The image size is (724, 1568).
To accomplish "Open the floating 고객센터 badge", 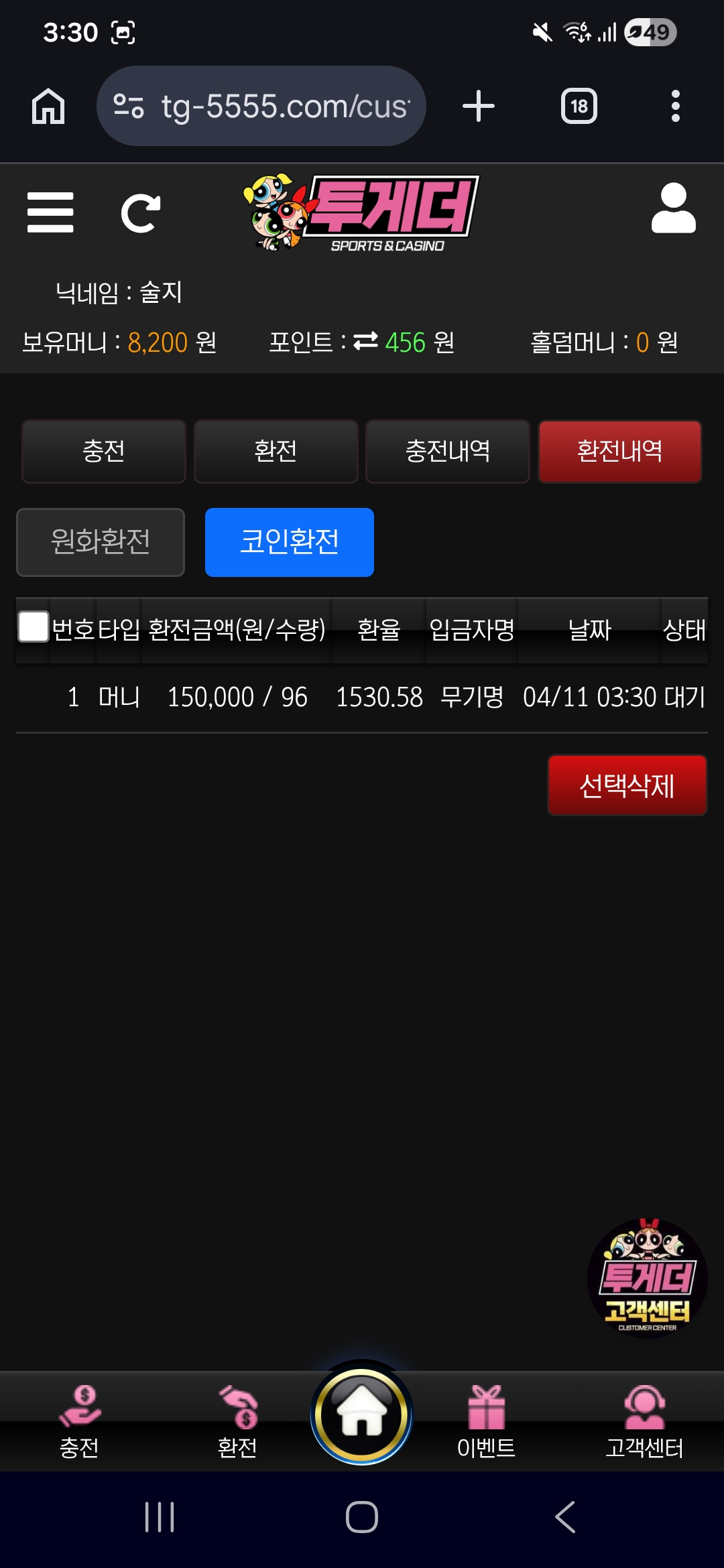I will [647, 1278].
